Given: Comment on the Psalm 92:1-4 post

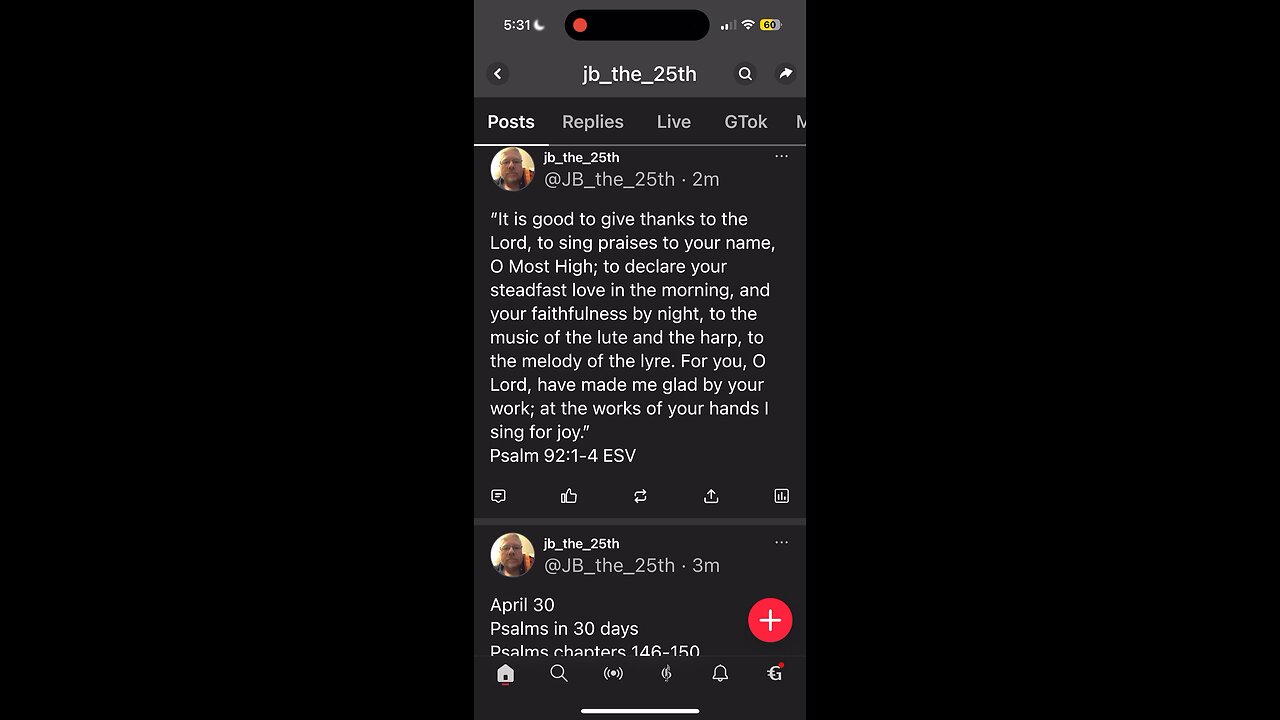Looking at the screenshot, I should [x=498, y=496].
